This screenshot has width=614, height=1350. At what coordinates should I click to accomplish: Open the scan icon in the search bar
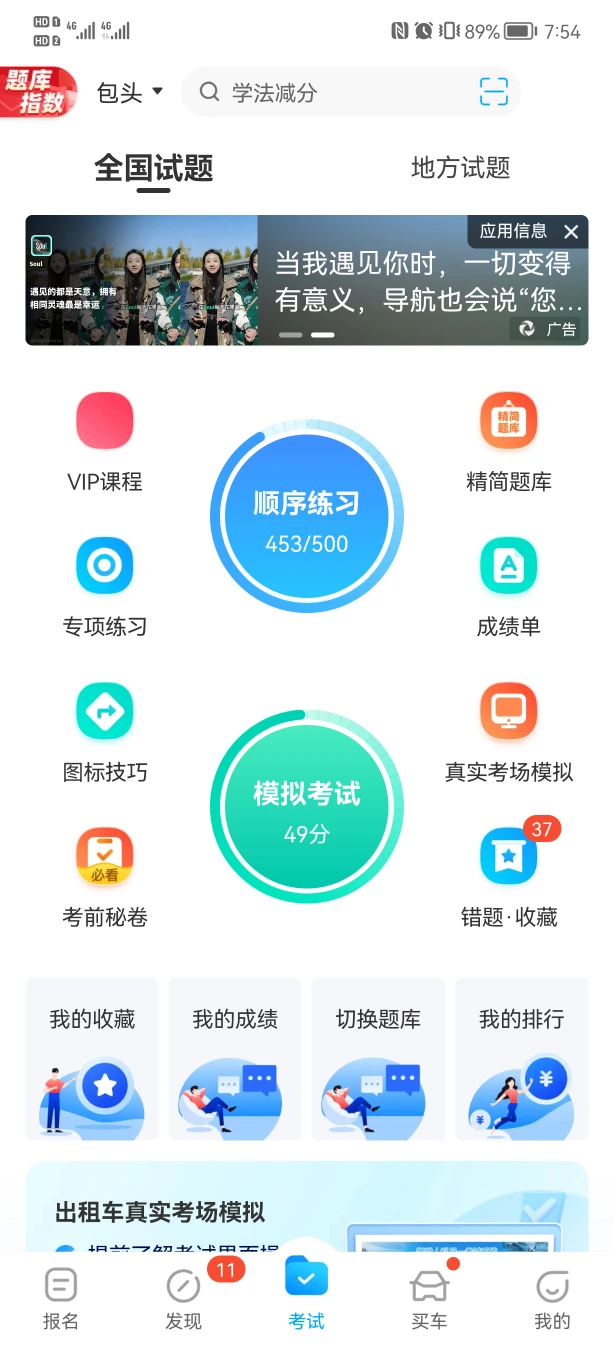point(493,93)
